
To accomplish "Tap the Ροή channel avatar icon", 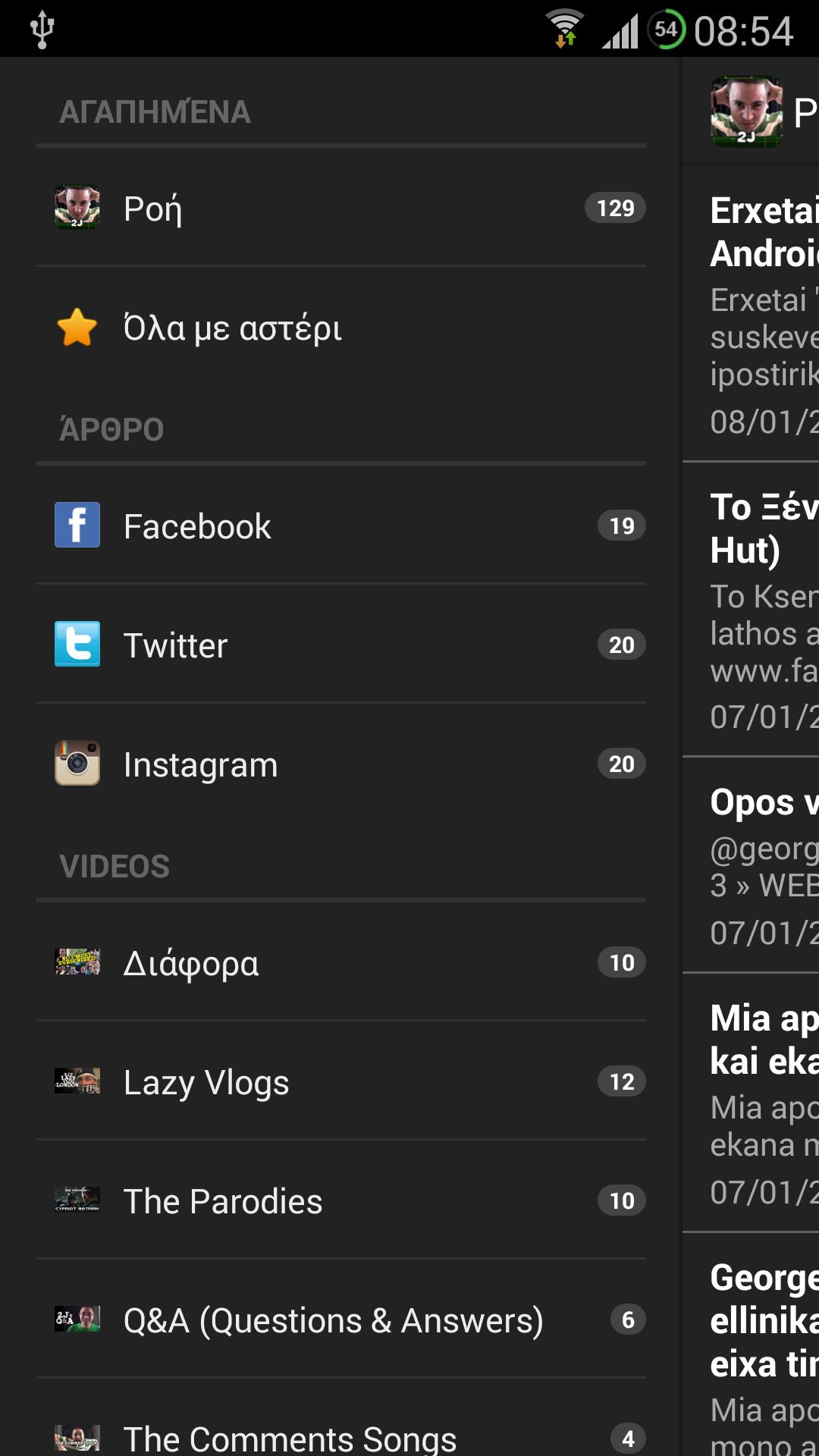I will [76, 209].
